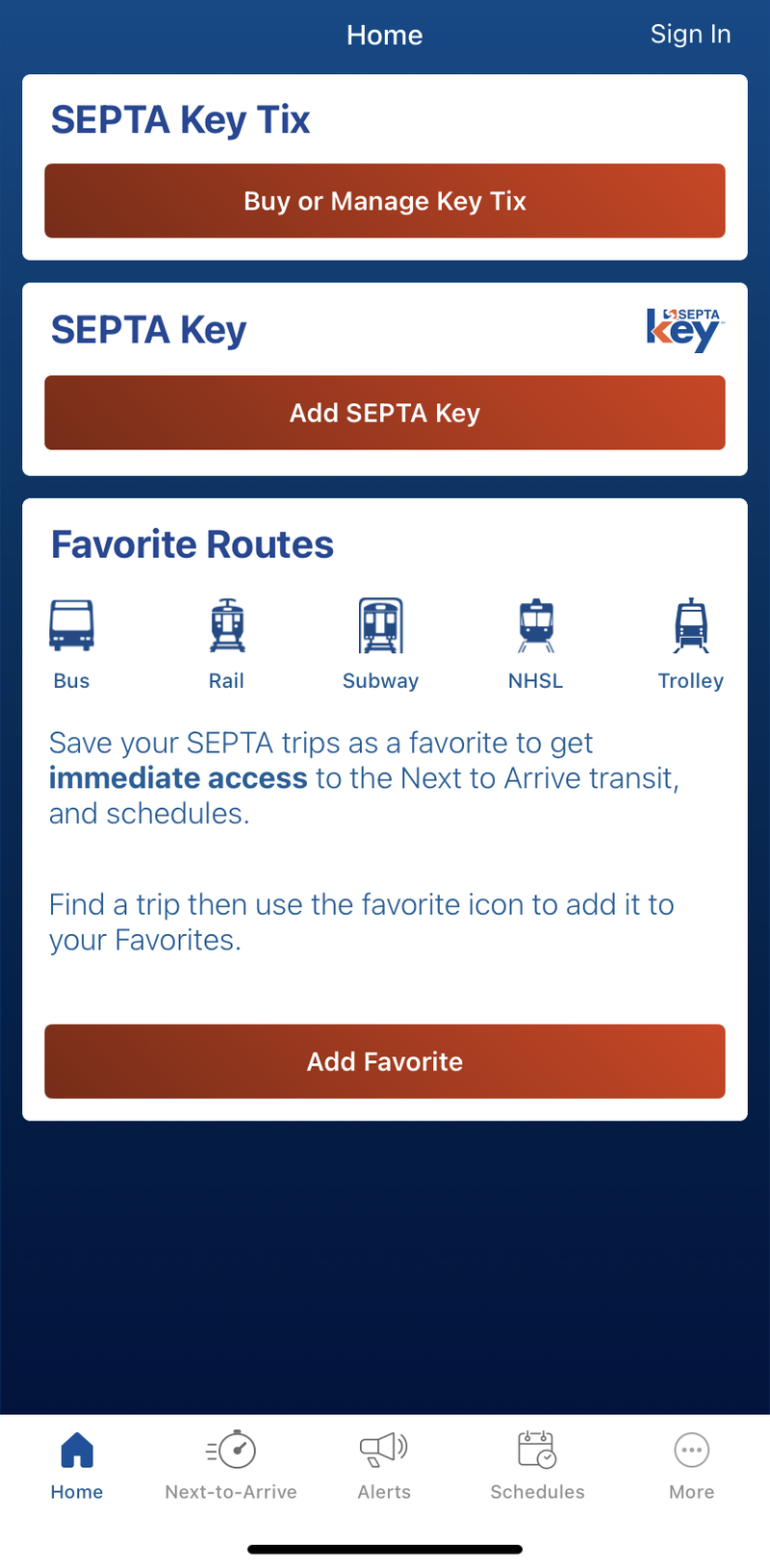Open the Alerts tab

(384, 1466)
